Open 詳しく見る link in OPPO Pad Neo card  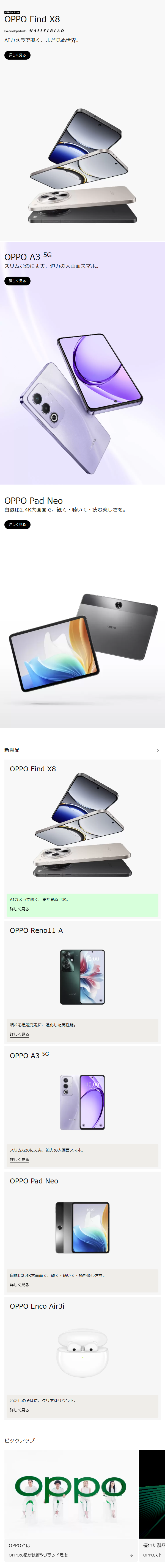coord(20,1285)
